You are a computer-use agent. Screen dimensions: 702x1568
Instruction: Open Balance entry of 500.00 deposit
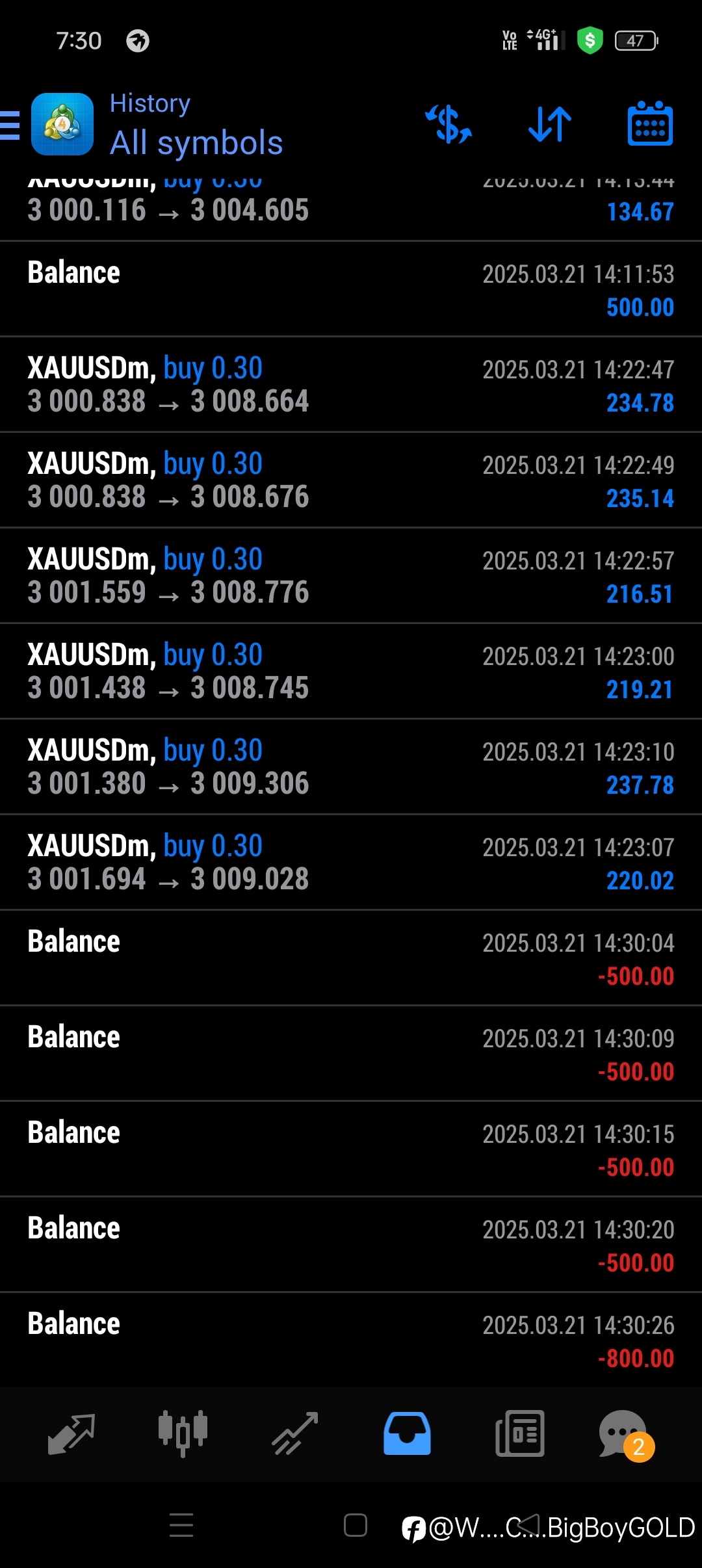pyautogui.click(x=351, y=289)
